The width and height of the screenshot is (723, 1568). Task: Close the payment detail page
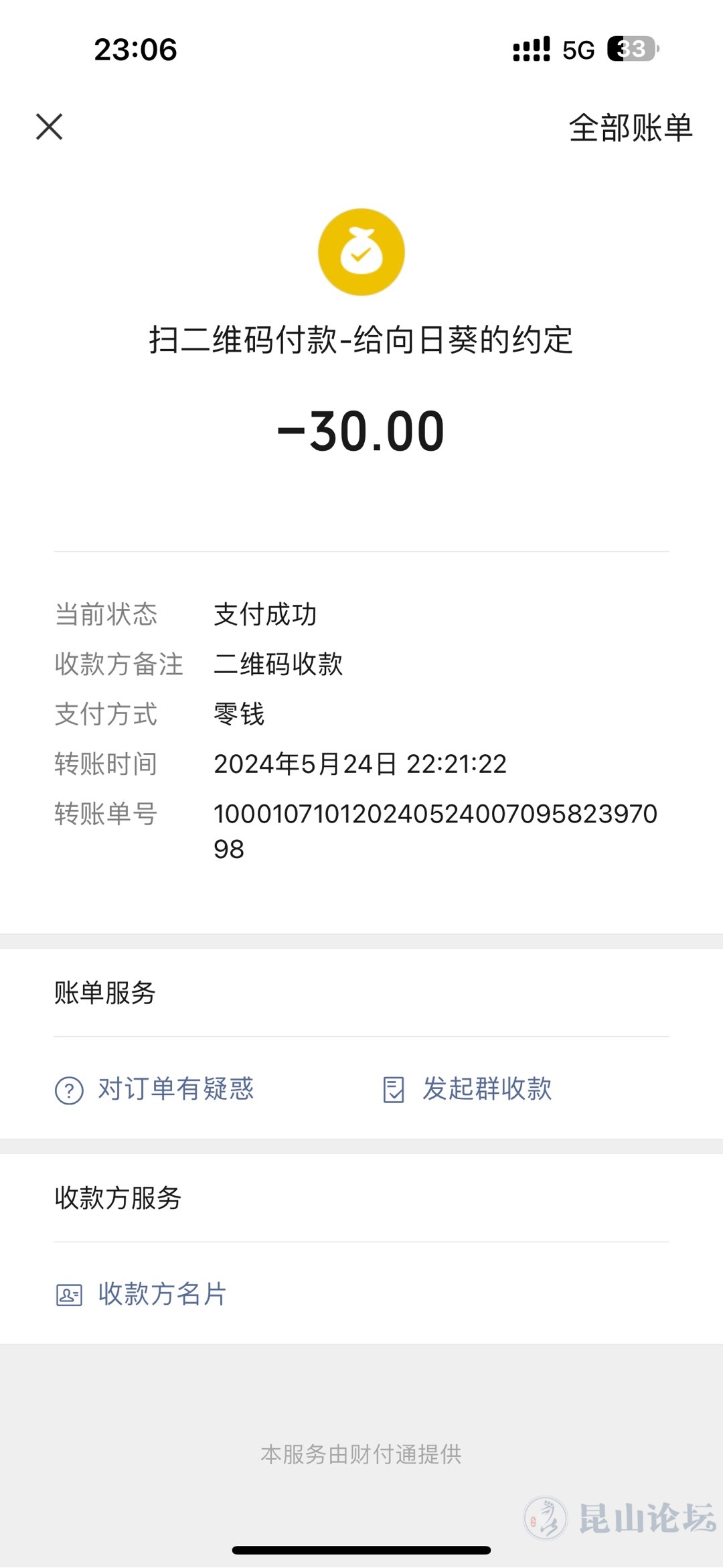[x=49, y=127]
